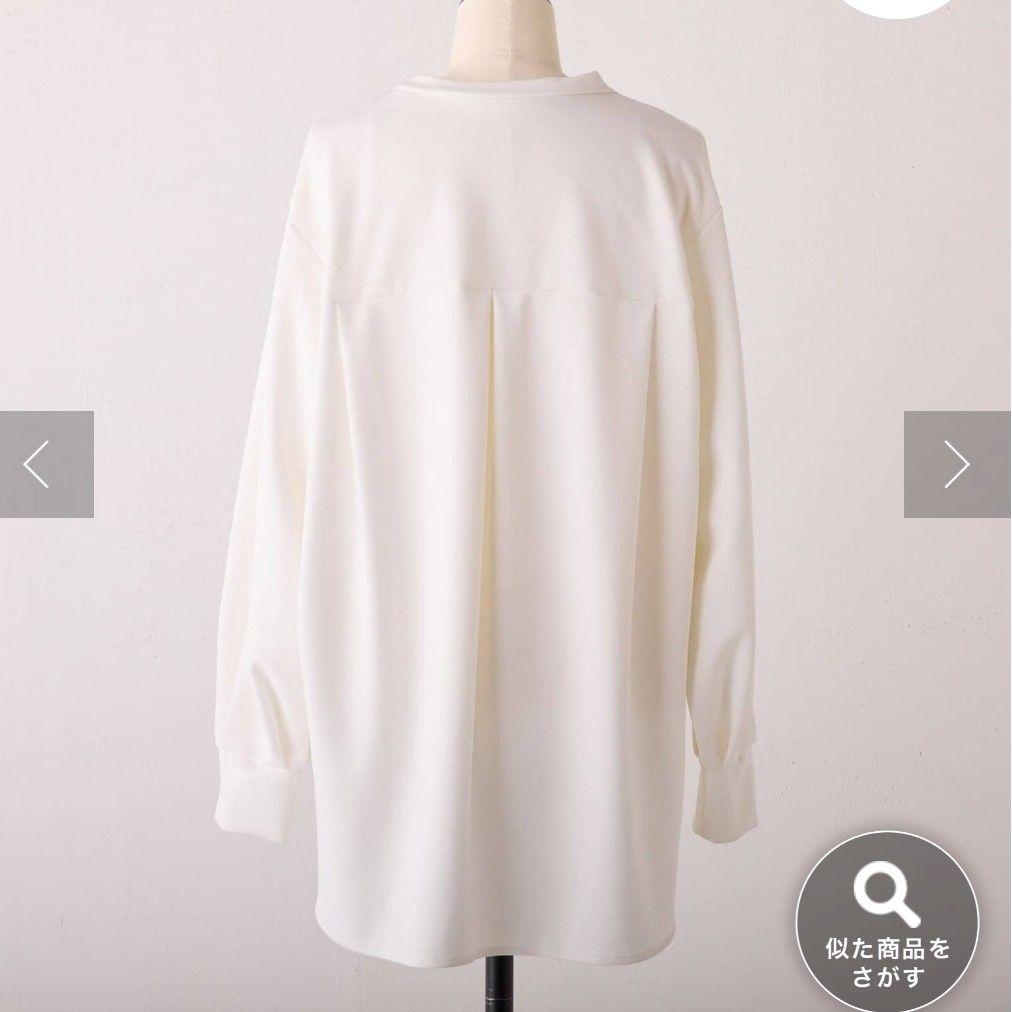Show the next product image

pos(958,464)
